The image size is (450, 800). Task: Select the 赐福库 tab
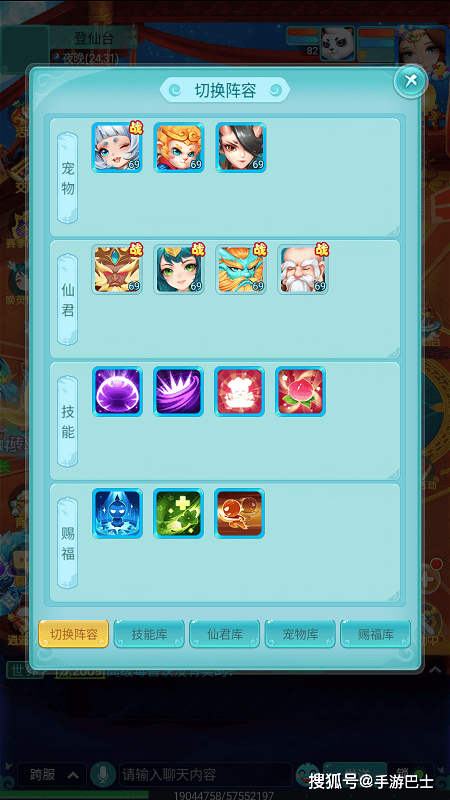pyautogui.click(x=376, y=634)
